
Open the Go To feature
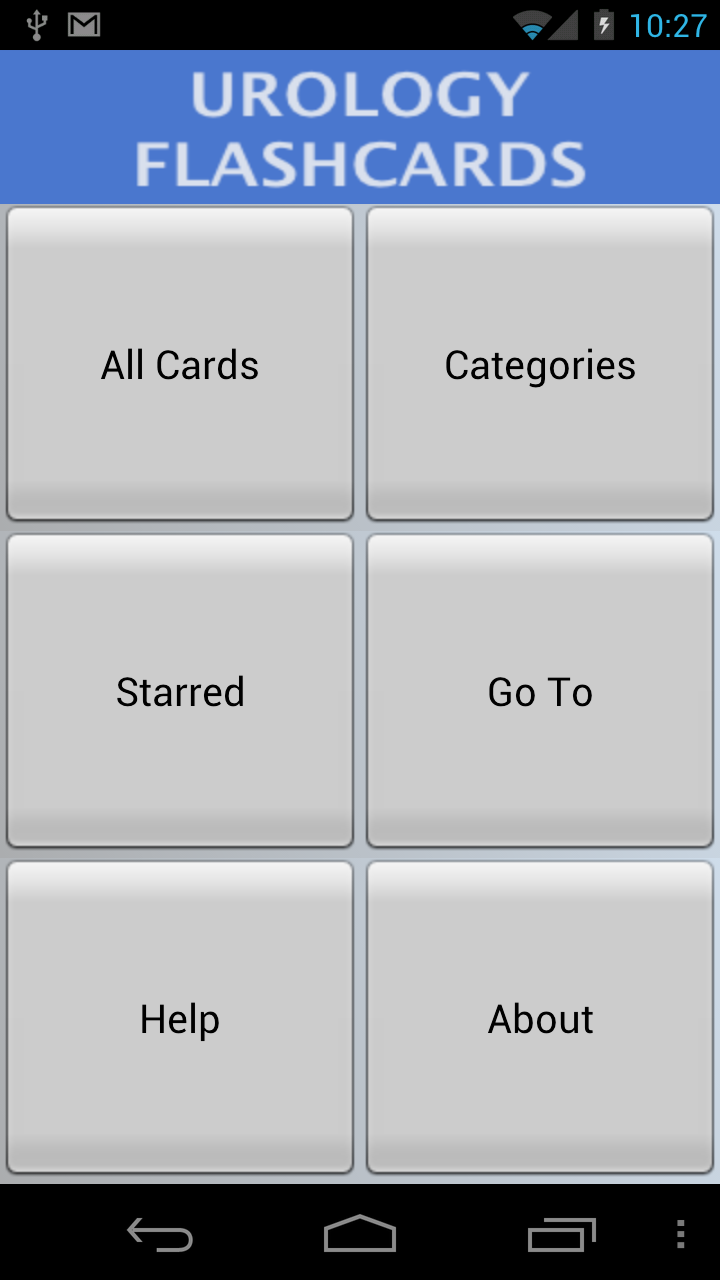click(x=540, y=690)
